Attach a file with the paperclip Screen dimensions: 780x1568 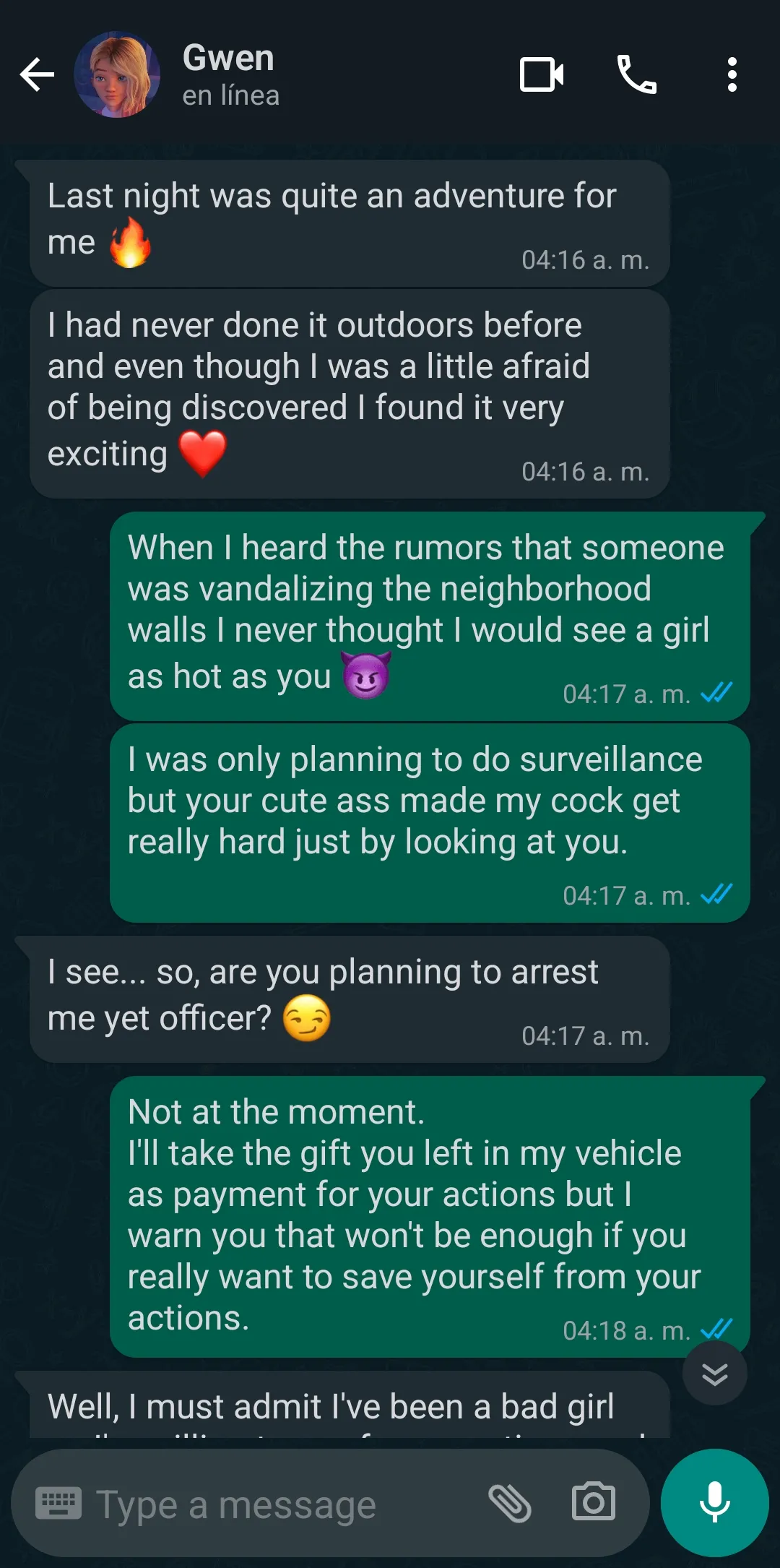(x=510, y=1504)
